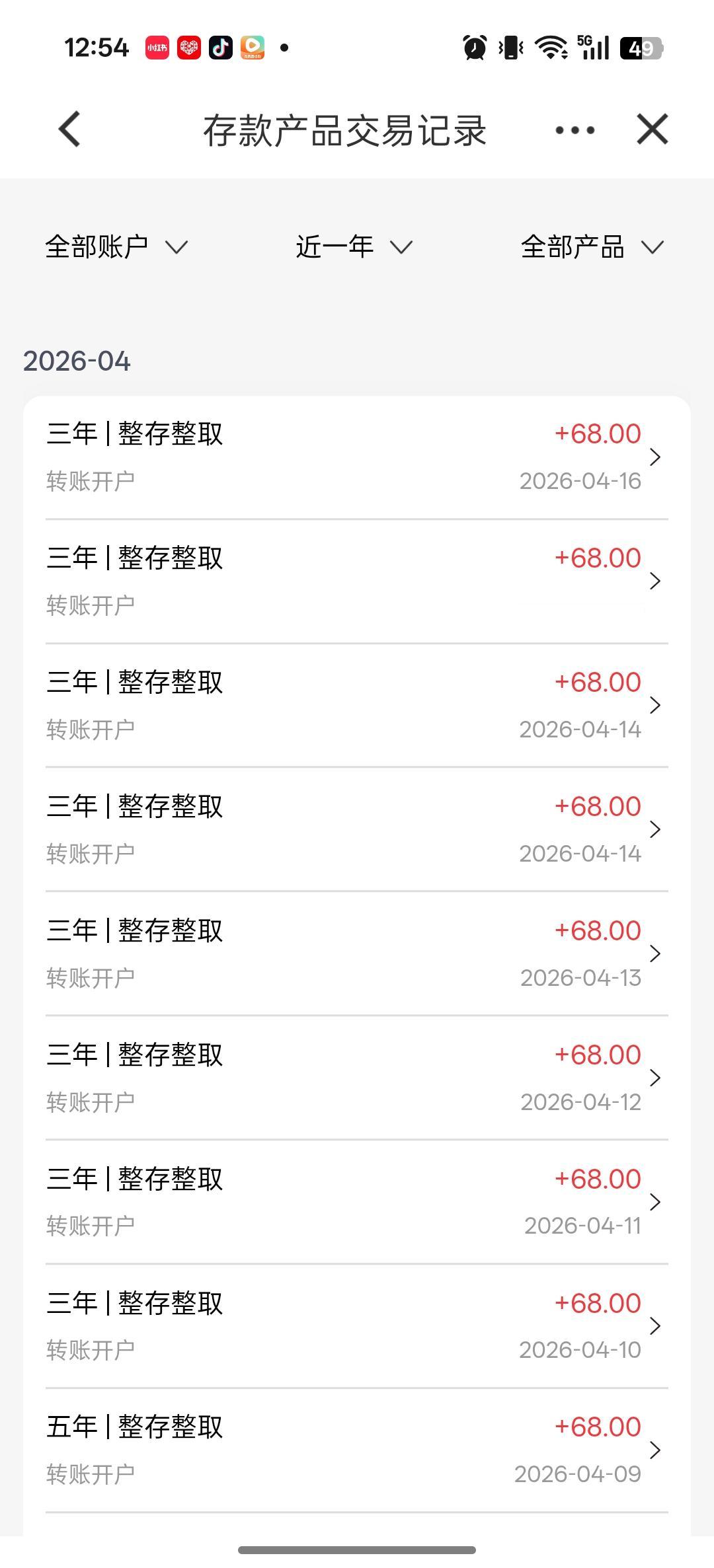Open the 全部账户 account filter dropdown
Screen dimensions: 714x1568
point(114,246)
